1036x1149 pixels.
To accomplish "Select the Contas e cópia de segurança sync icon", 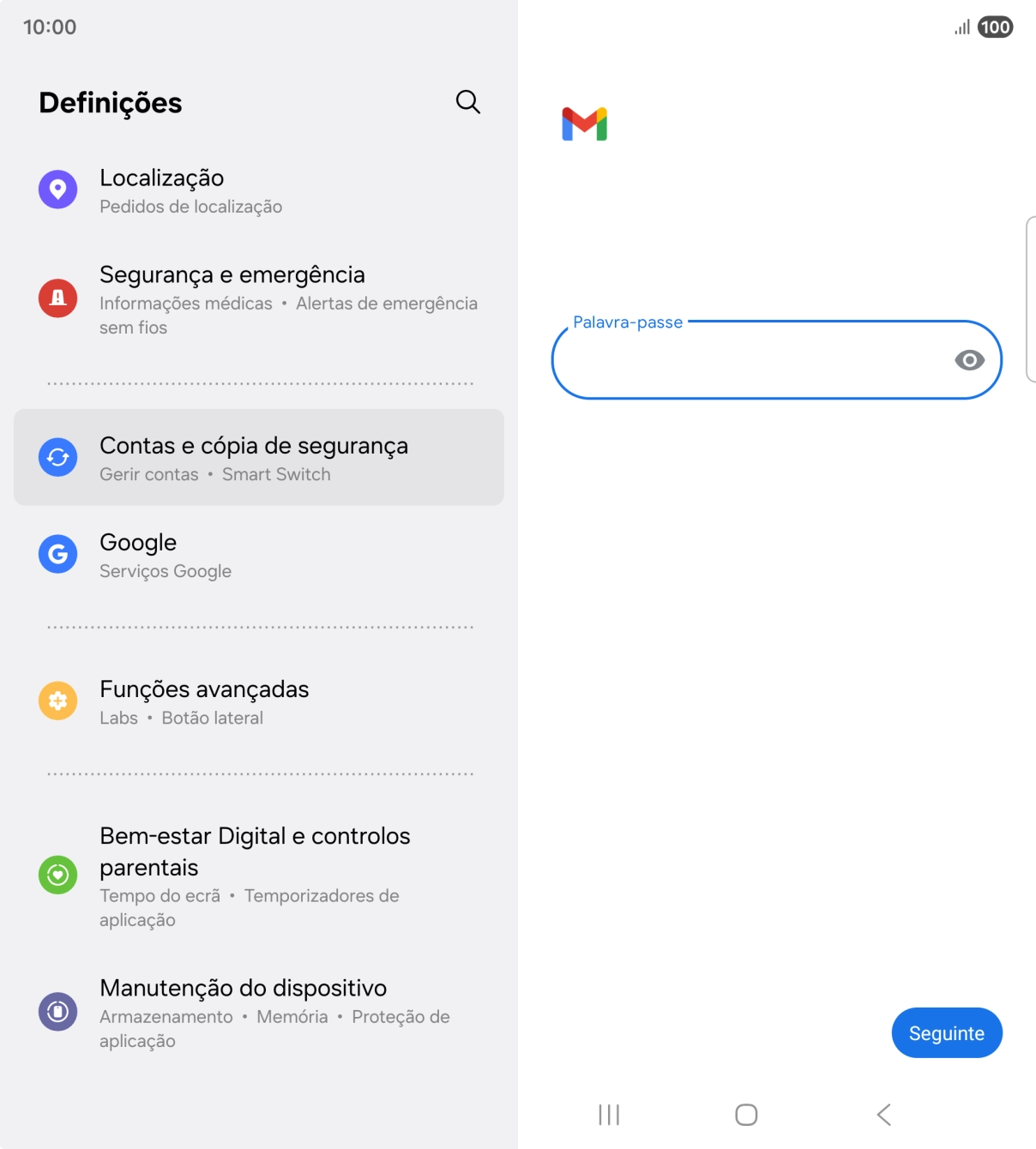I will tap(57, 457).
